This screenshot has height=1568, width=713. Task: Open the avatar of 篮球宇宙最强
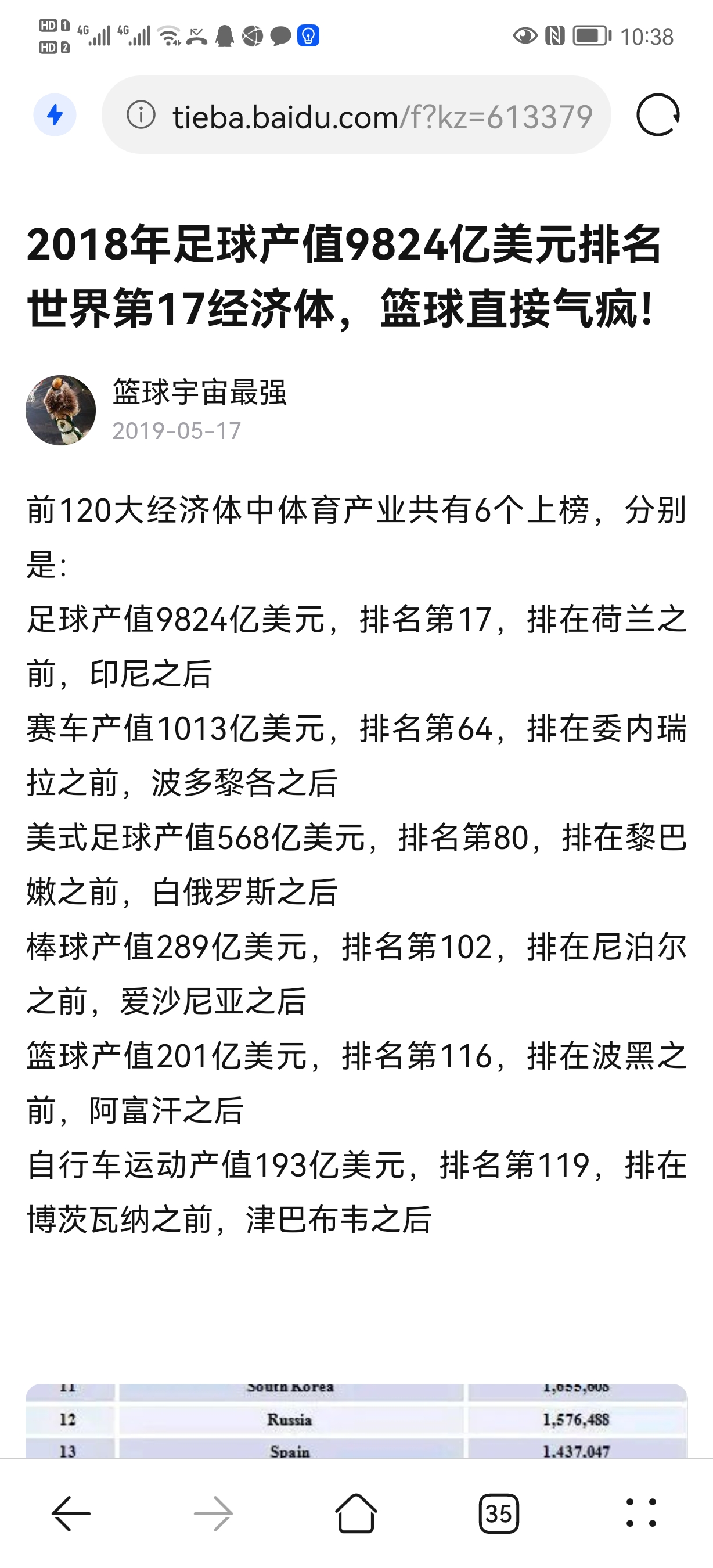tap(61, 410)
